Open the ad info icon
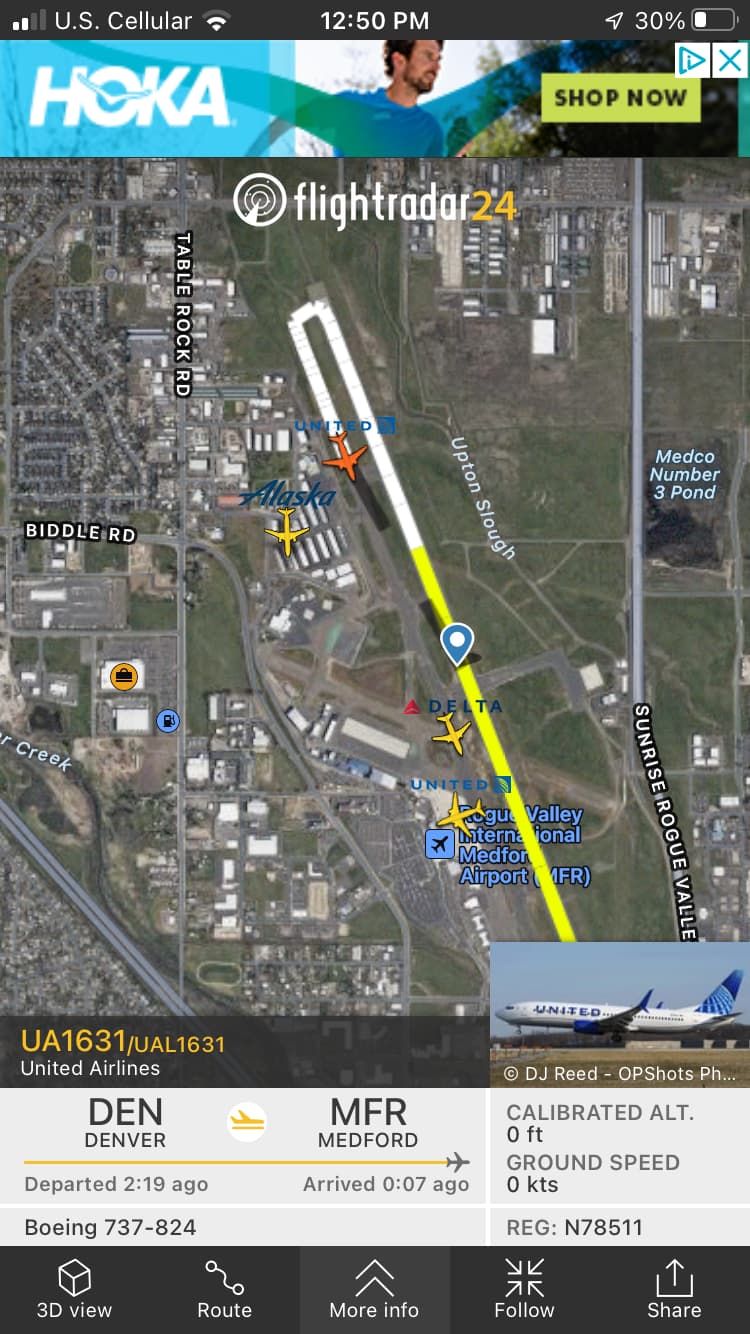 tap(692, 60)
